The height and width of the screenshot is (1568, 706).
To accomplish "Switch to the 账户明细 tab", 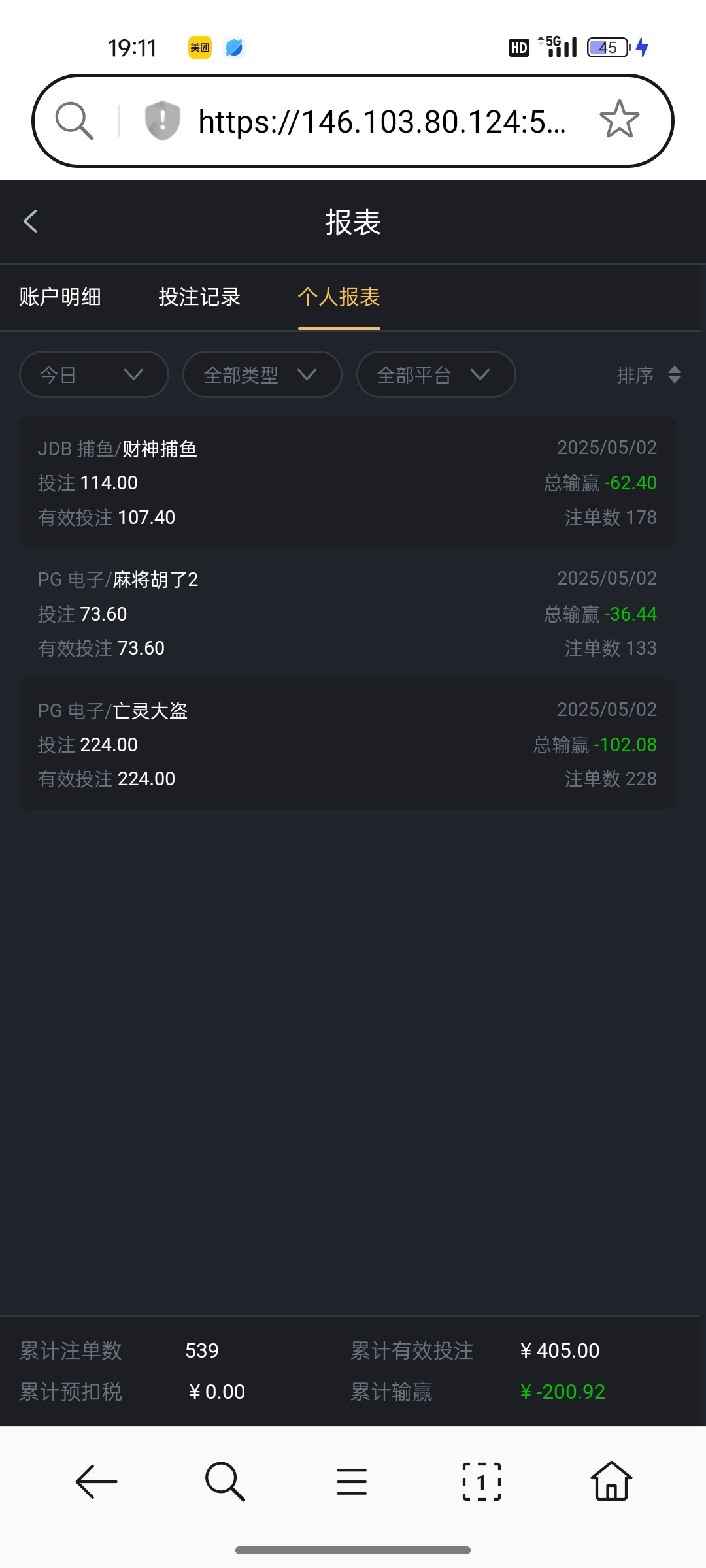I will pos(60,297).
